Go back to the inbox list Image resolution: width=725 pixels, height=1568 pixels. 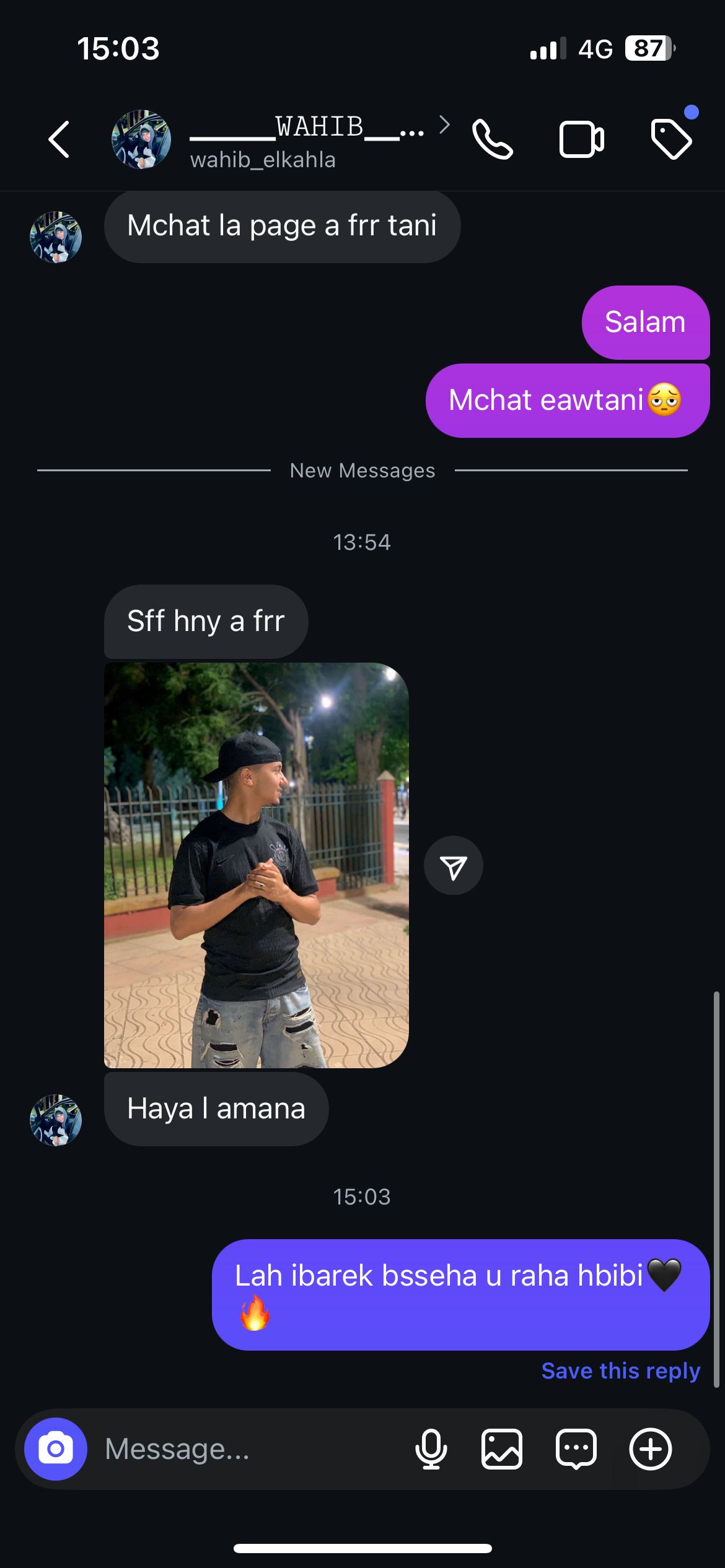tap(59, 139)
